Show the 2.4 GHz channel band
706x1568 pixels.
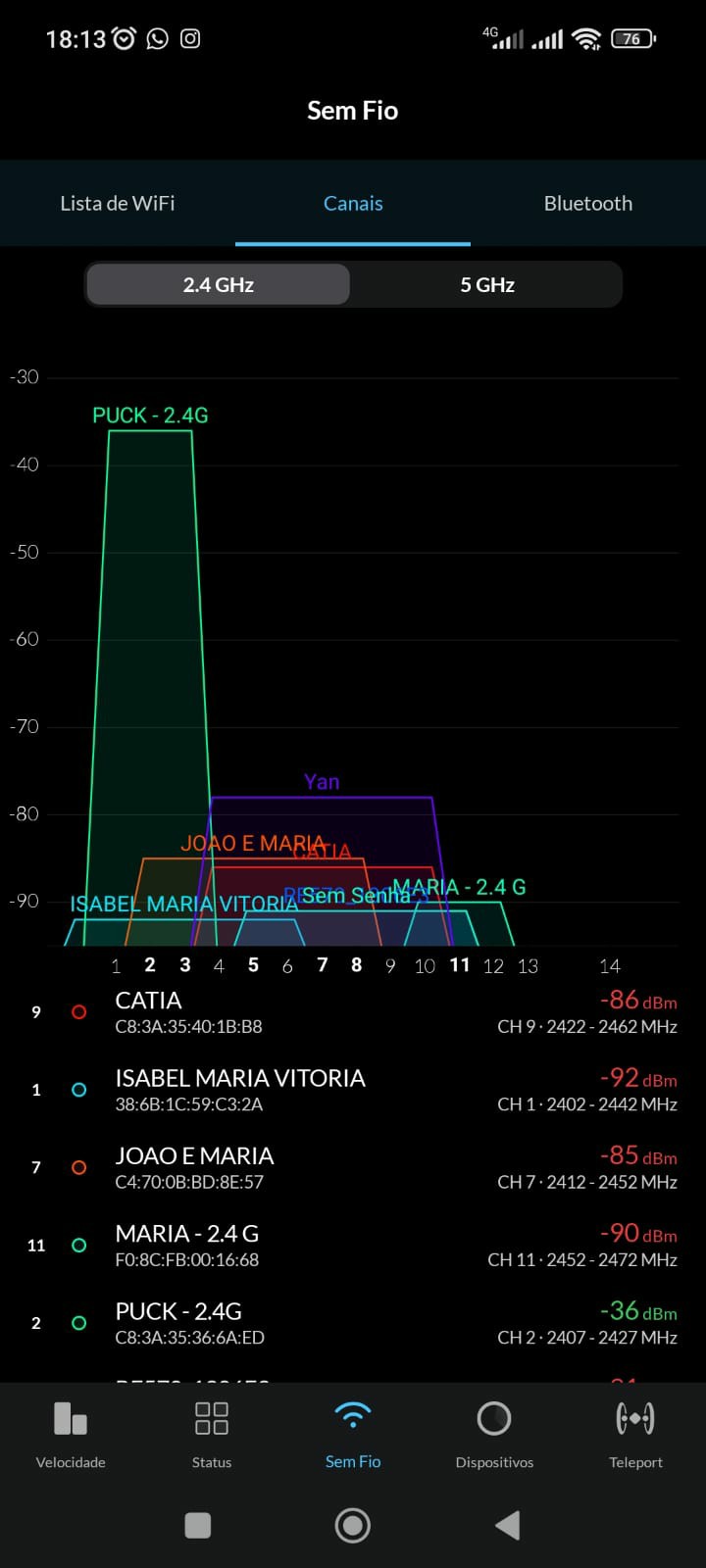[219, 285]
